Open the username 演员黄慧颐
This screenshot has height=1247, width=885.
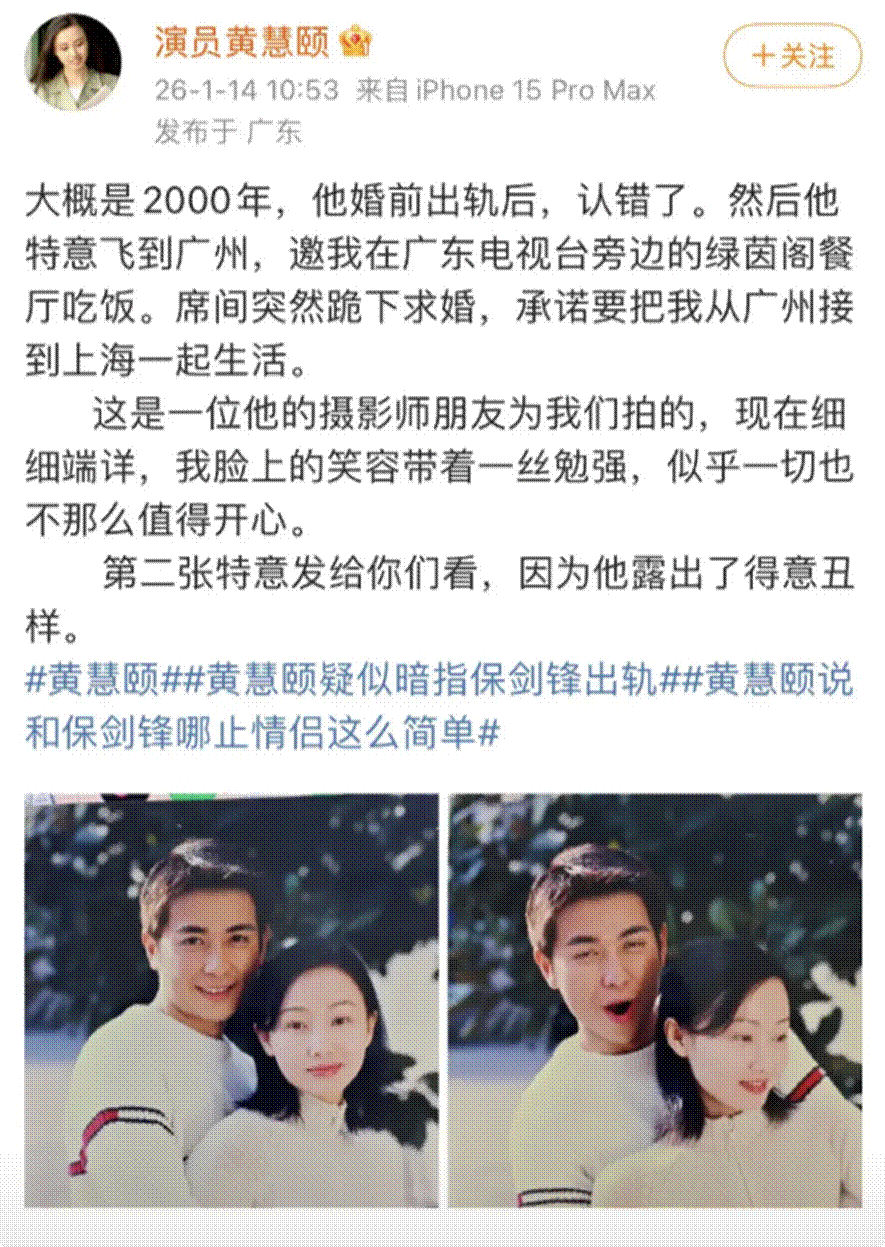pyautogui.click(x=240, y=40)
